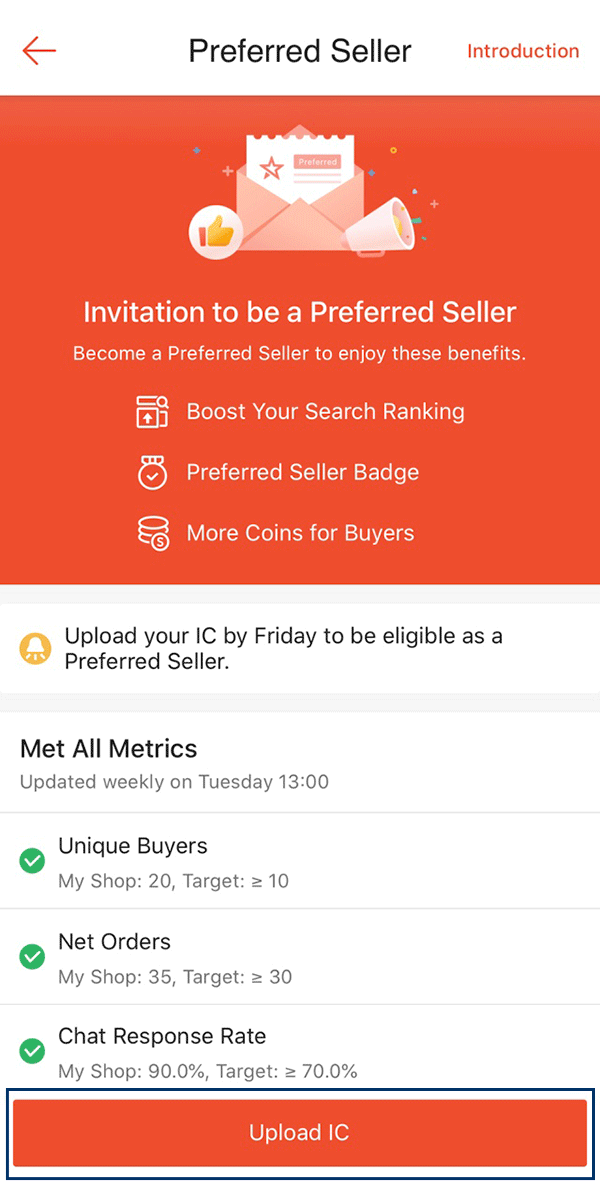Open the Introduction link

(x=522, y=51)
